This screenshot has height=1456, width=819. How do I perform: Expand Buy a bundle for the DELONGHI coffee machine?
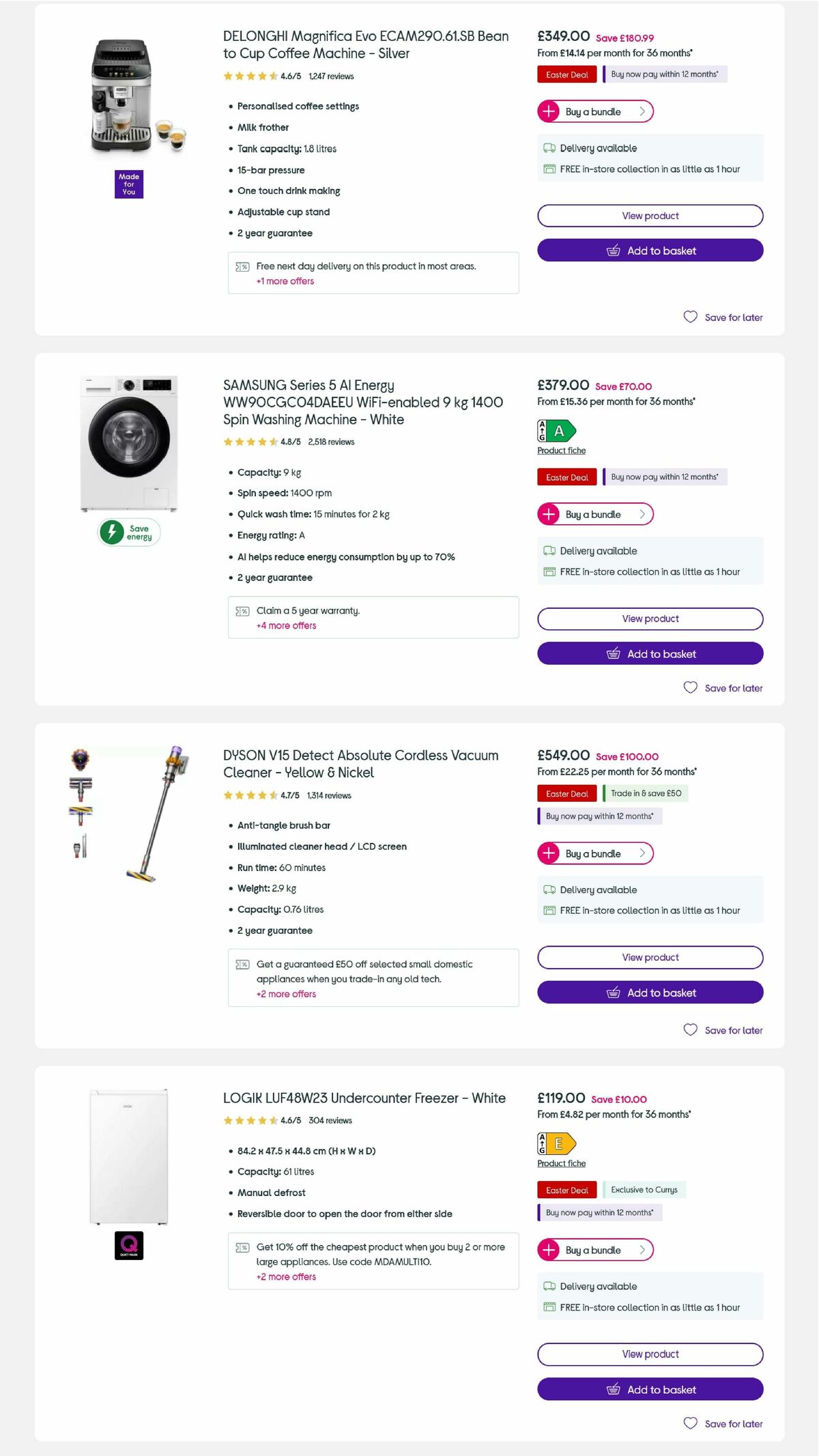point(594,111)
